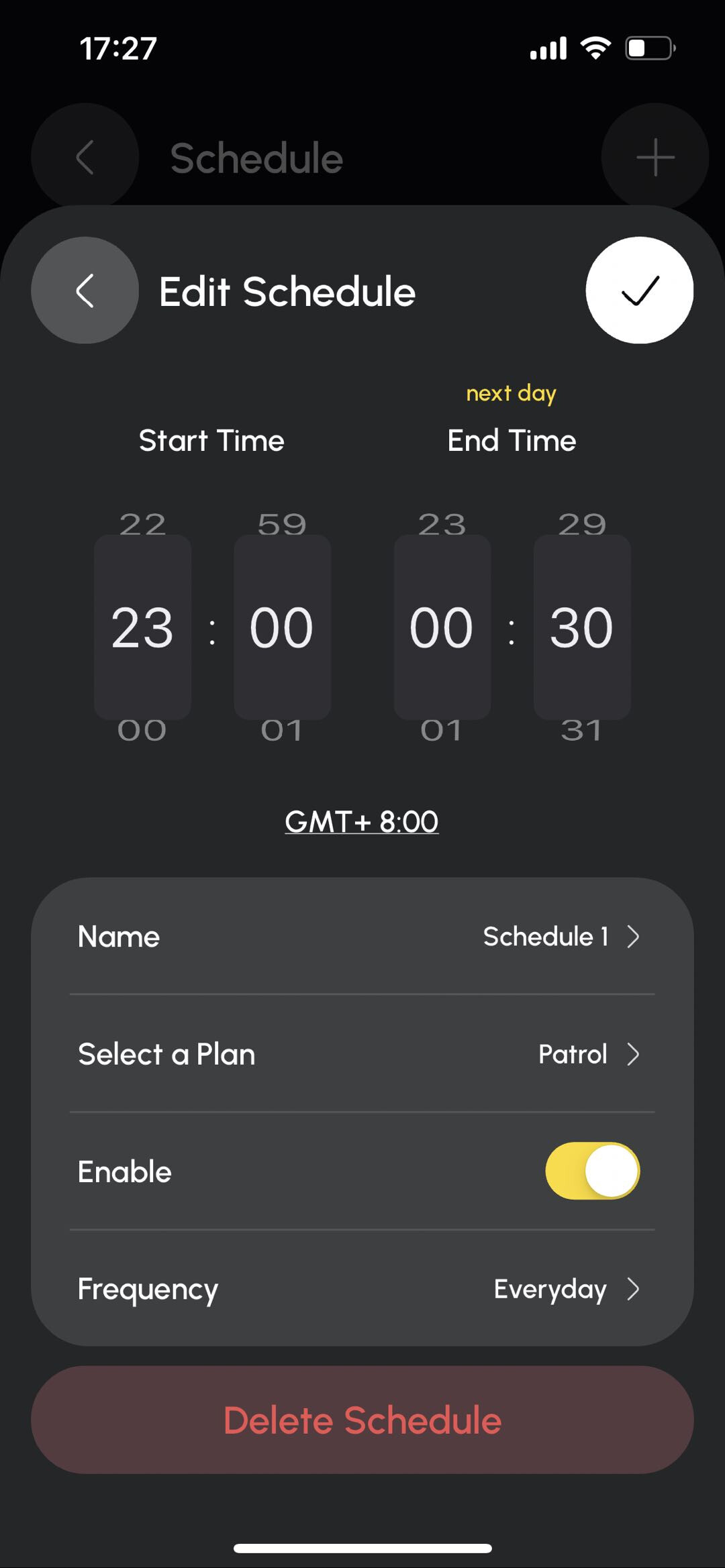Open the GMT+ 8:00 timezone link
The image size is (725, 1568).
(362, 822)
